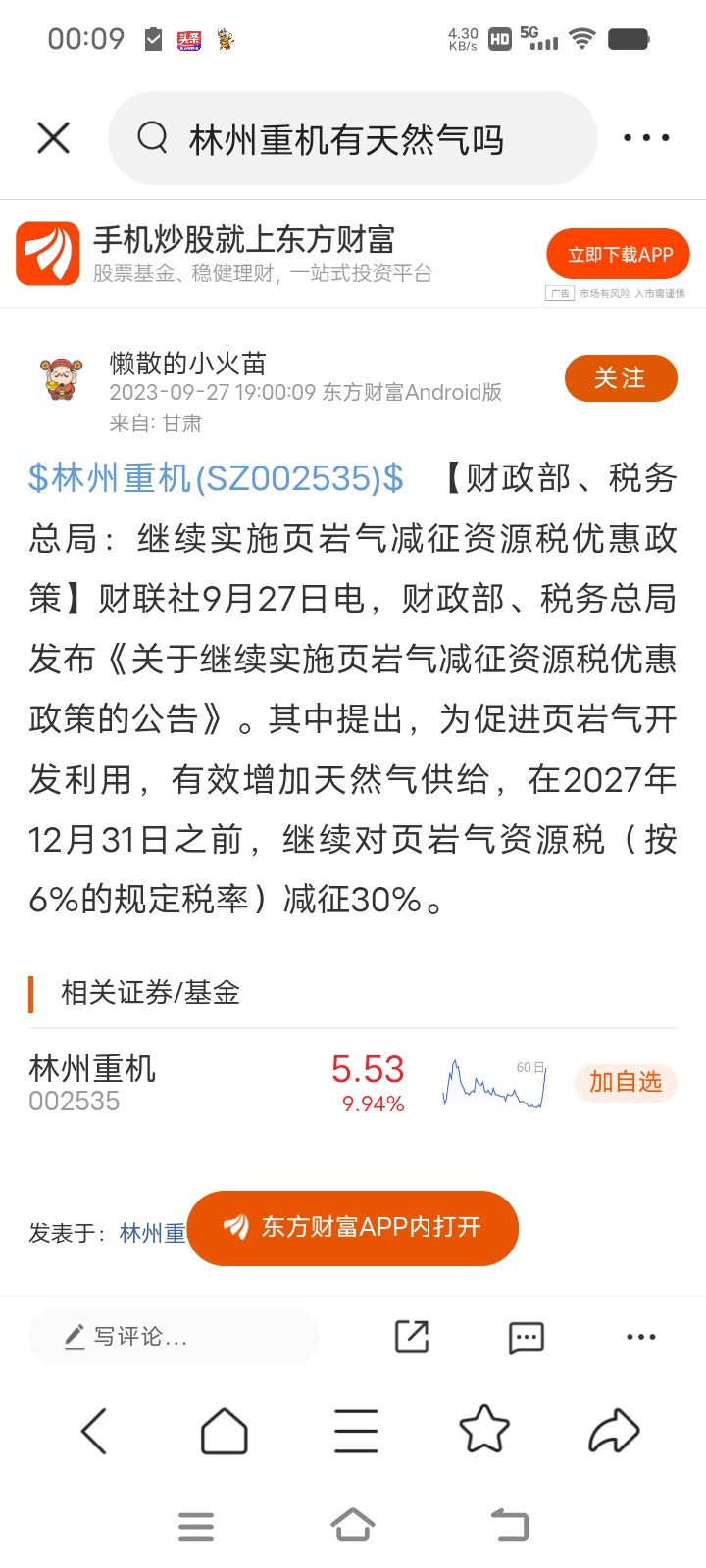706x1568 pixels.
Task: Open the 林州重 forum link after 发表于
Action: (153, 1233)
